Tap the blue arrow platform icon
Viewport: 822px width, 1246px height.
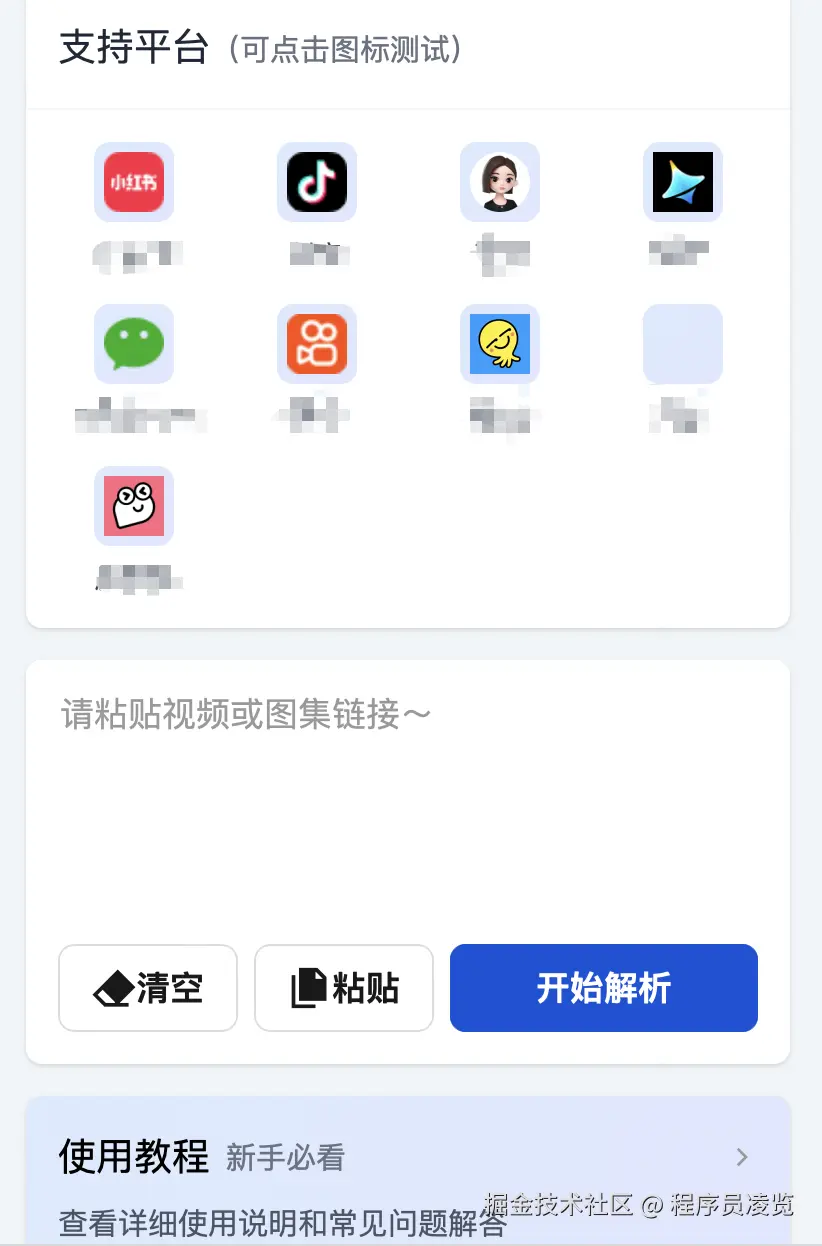(683, 182)
